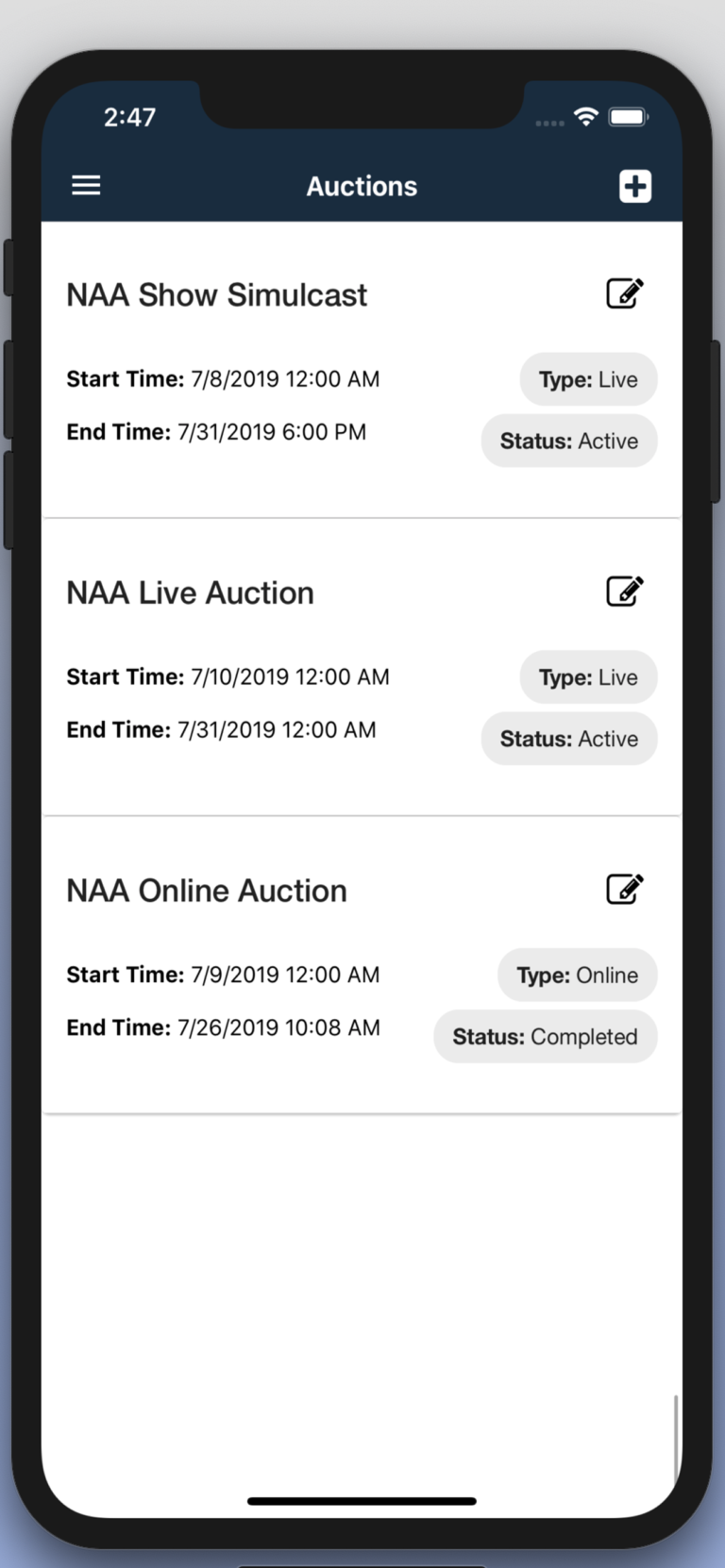Tap the cellular signal dots indicator
725x1568 pixels.
549,123
